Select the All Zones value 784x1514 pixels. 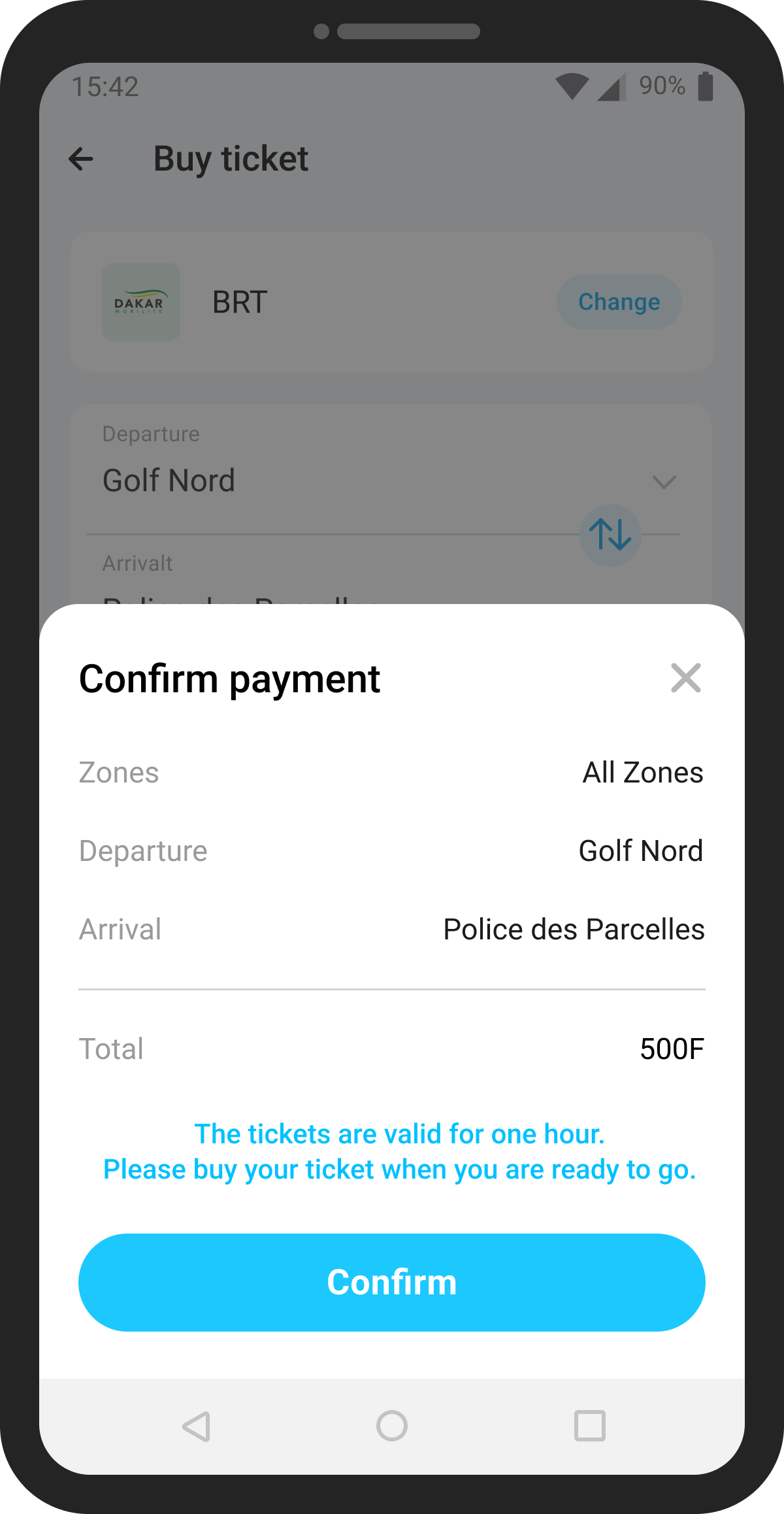click(642, 772)
